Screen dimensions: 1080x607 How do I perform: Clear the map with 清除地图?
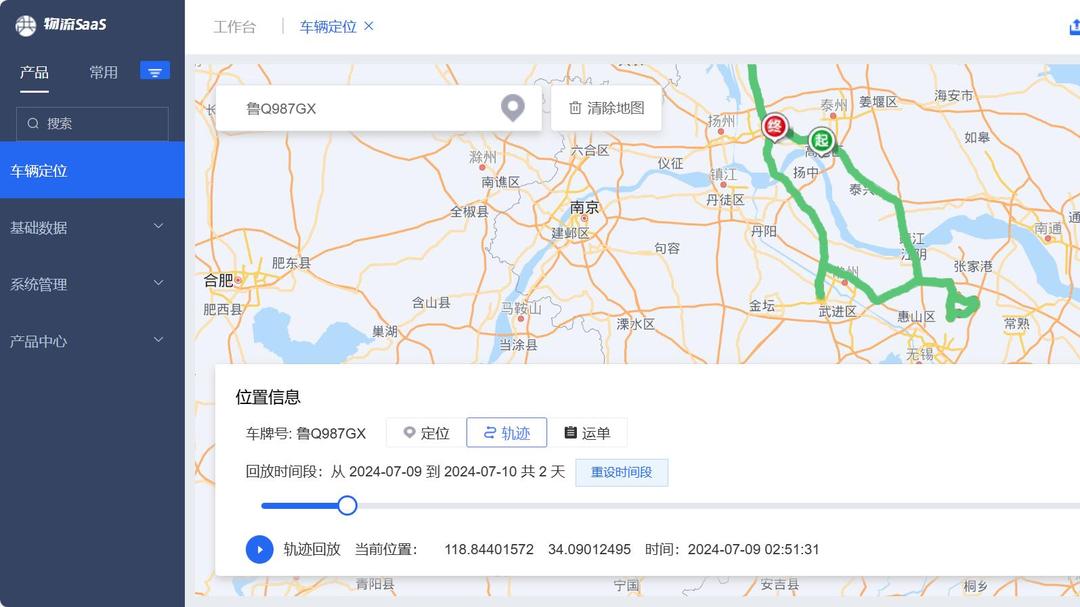[606, 108]
